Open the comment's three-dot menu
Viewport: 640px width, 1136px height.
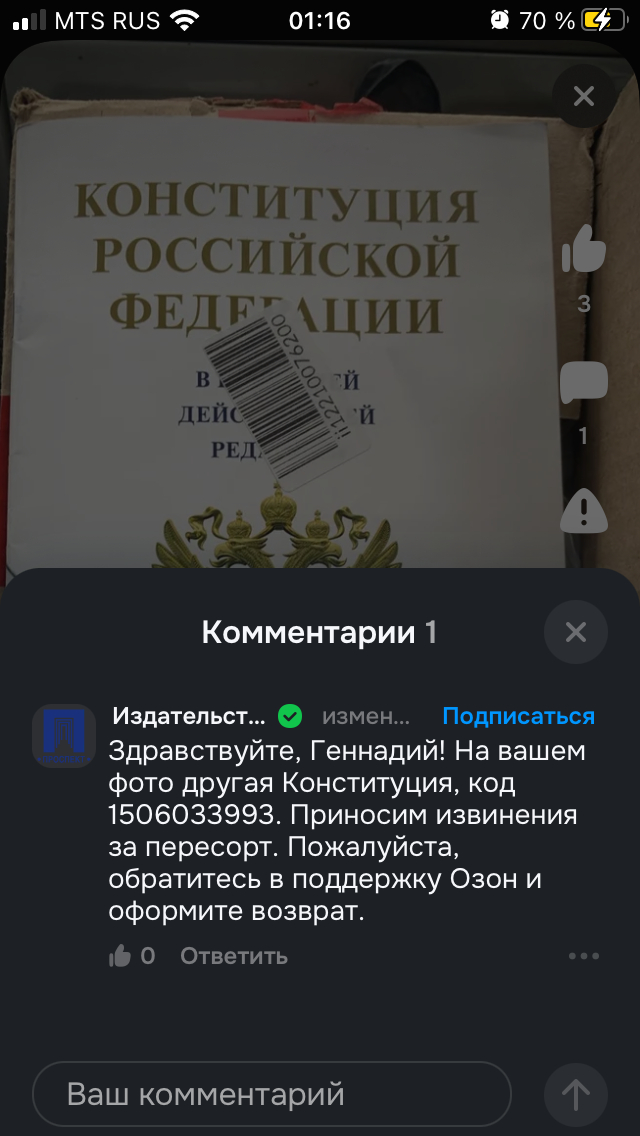pos(583,956)
